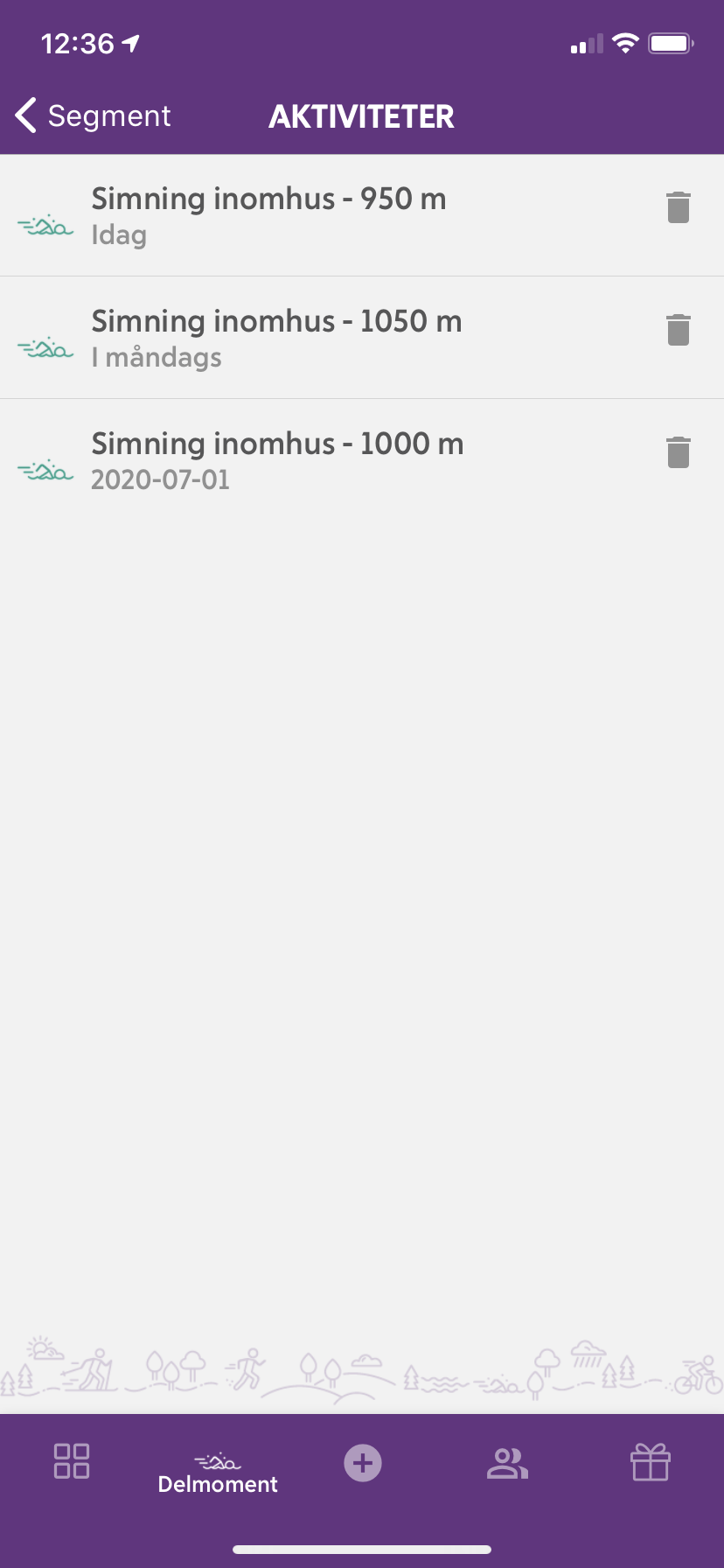Switch to the dashboard grid tab
724x1568 pixels.
coord(72,1460)
